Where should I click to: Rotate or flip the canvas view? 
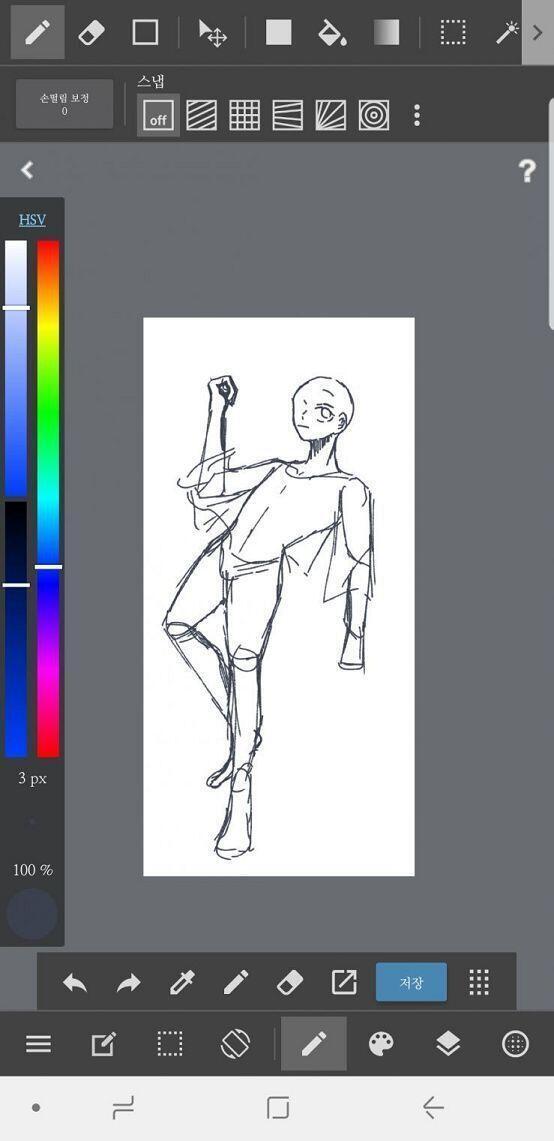pyautogui.click(x=235, y=1044)
